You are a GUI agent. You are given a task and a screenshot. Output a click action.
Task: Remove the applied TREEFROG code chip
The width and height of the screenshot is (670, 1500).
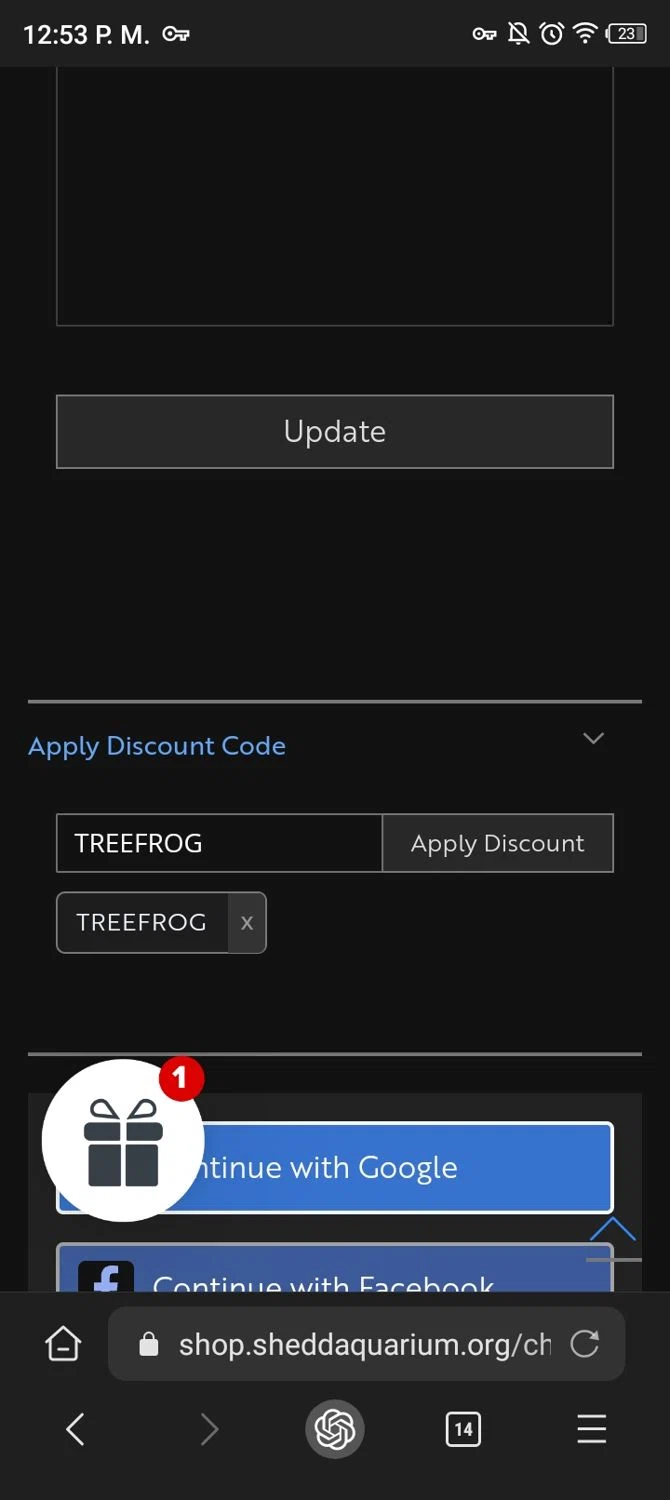tap(246, 923)
